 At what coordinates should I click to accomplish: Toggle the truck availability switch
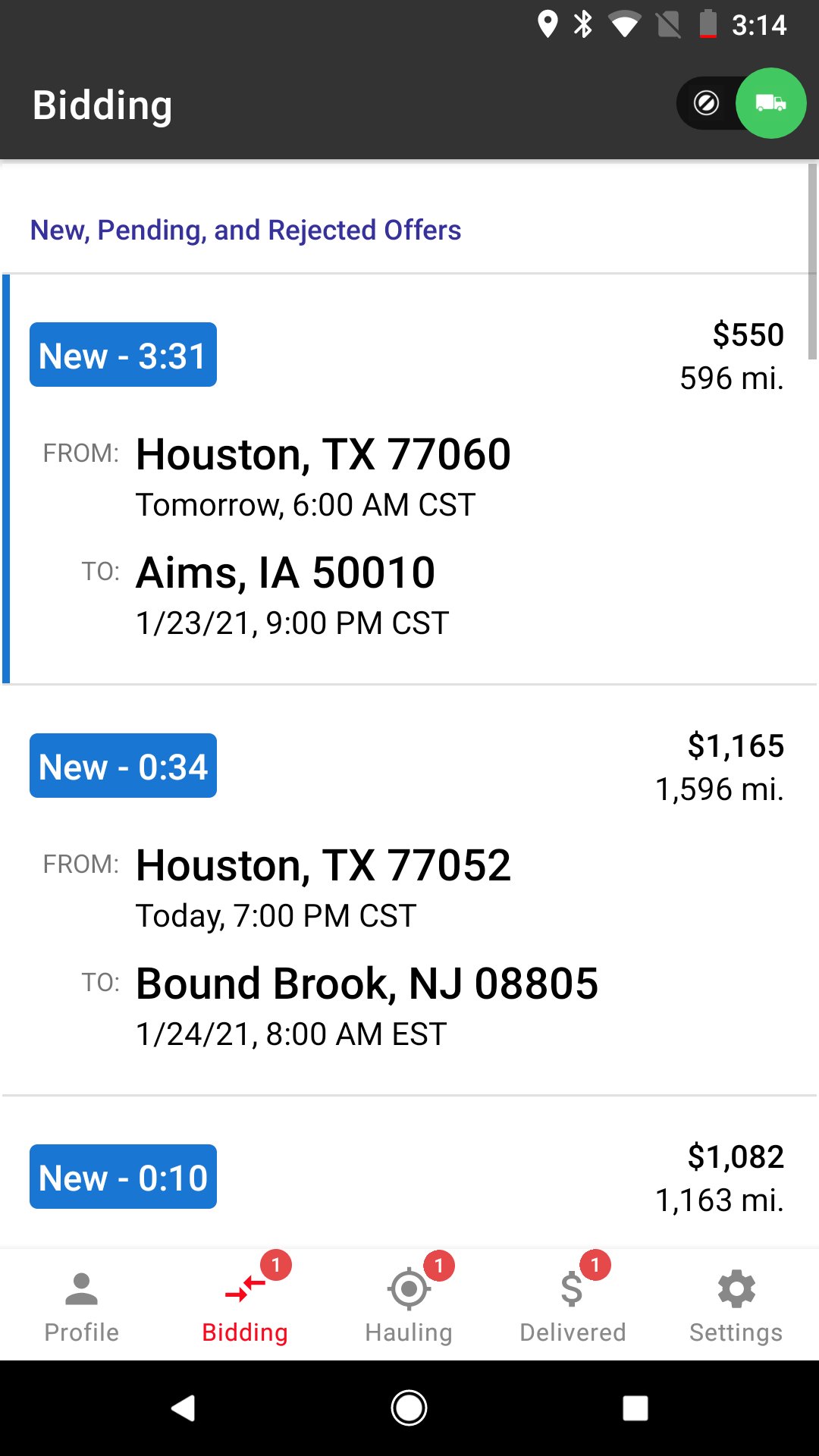(x=741, y=103)
